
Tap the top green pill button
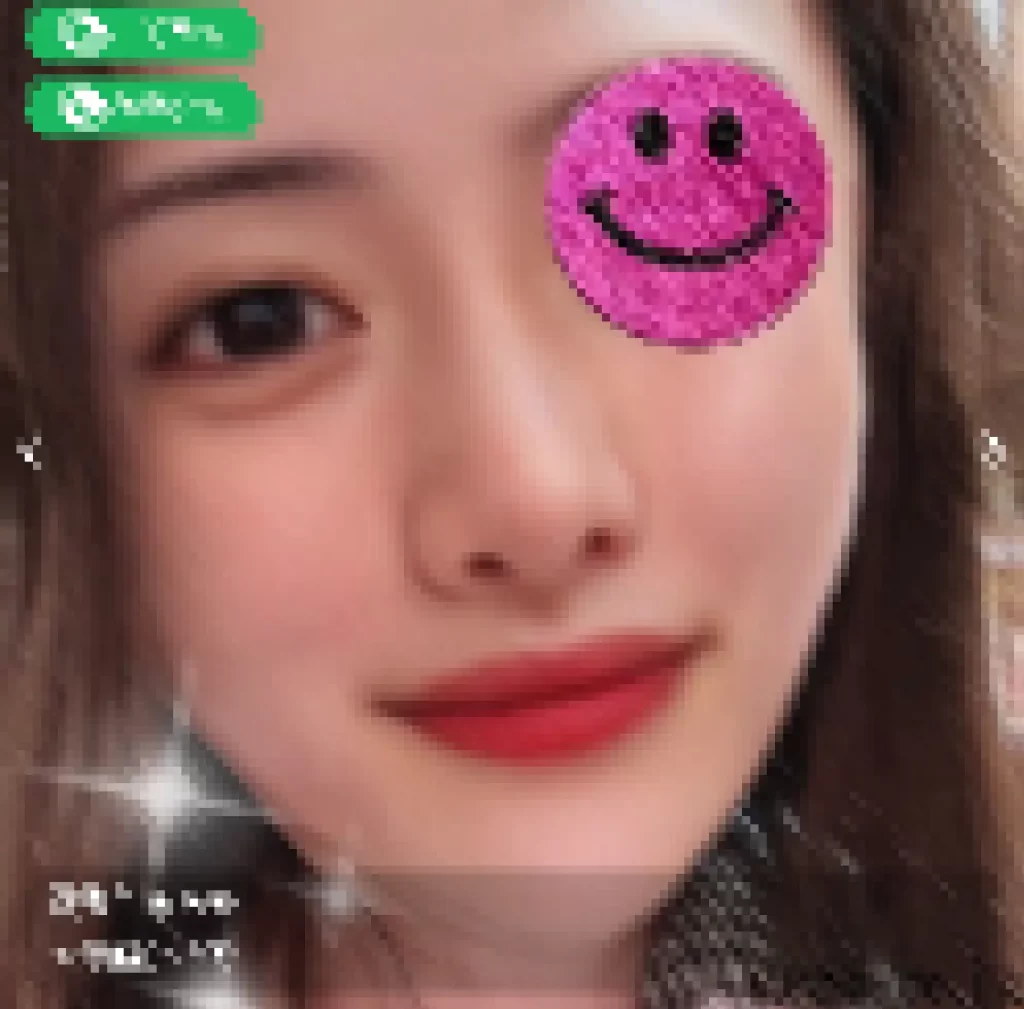(142, 33)
